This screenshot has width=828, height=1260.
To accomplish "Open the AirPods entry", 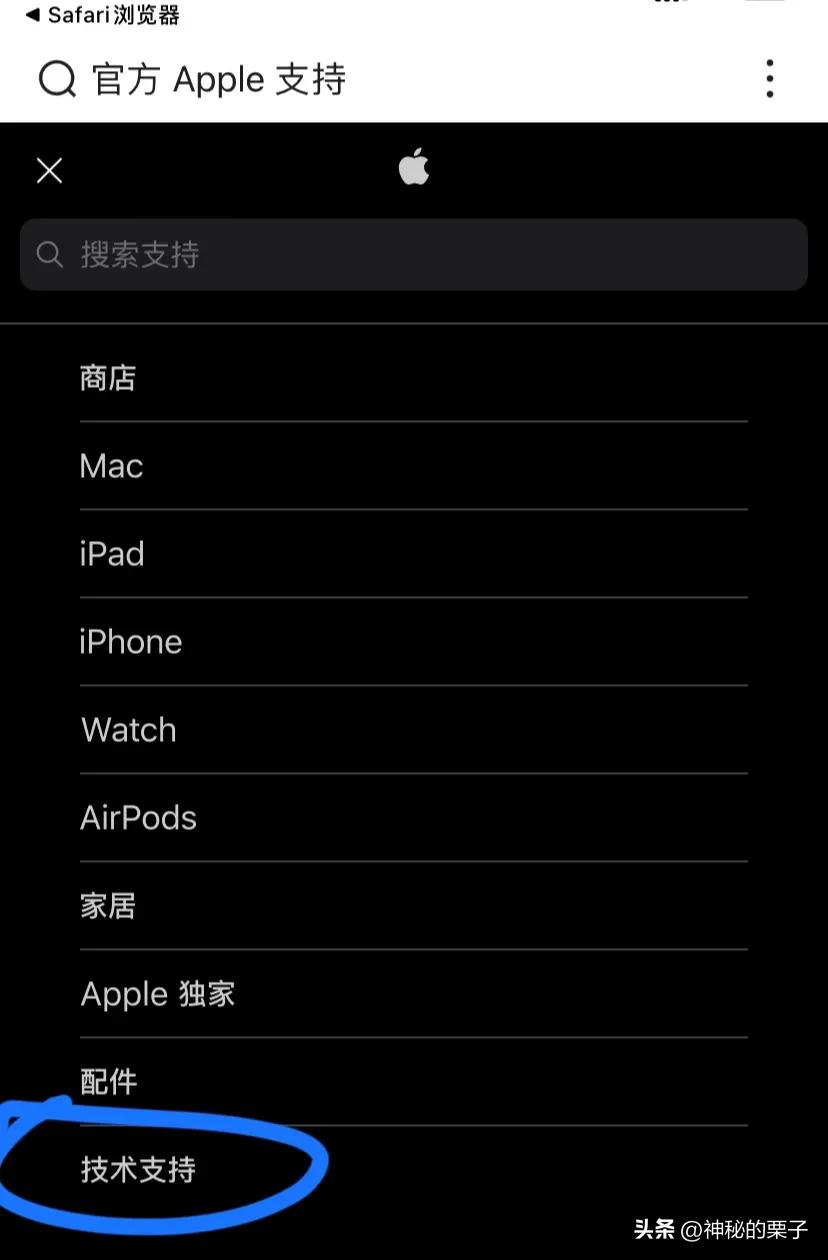I will point(138,818).
